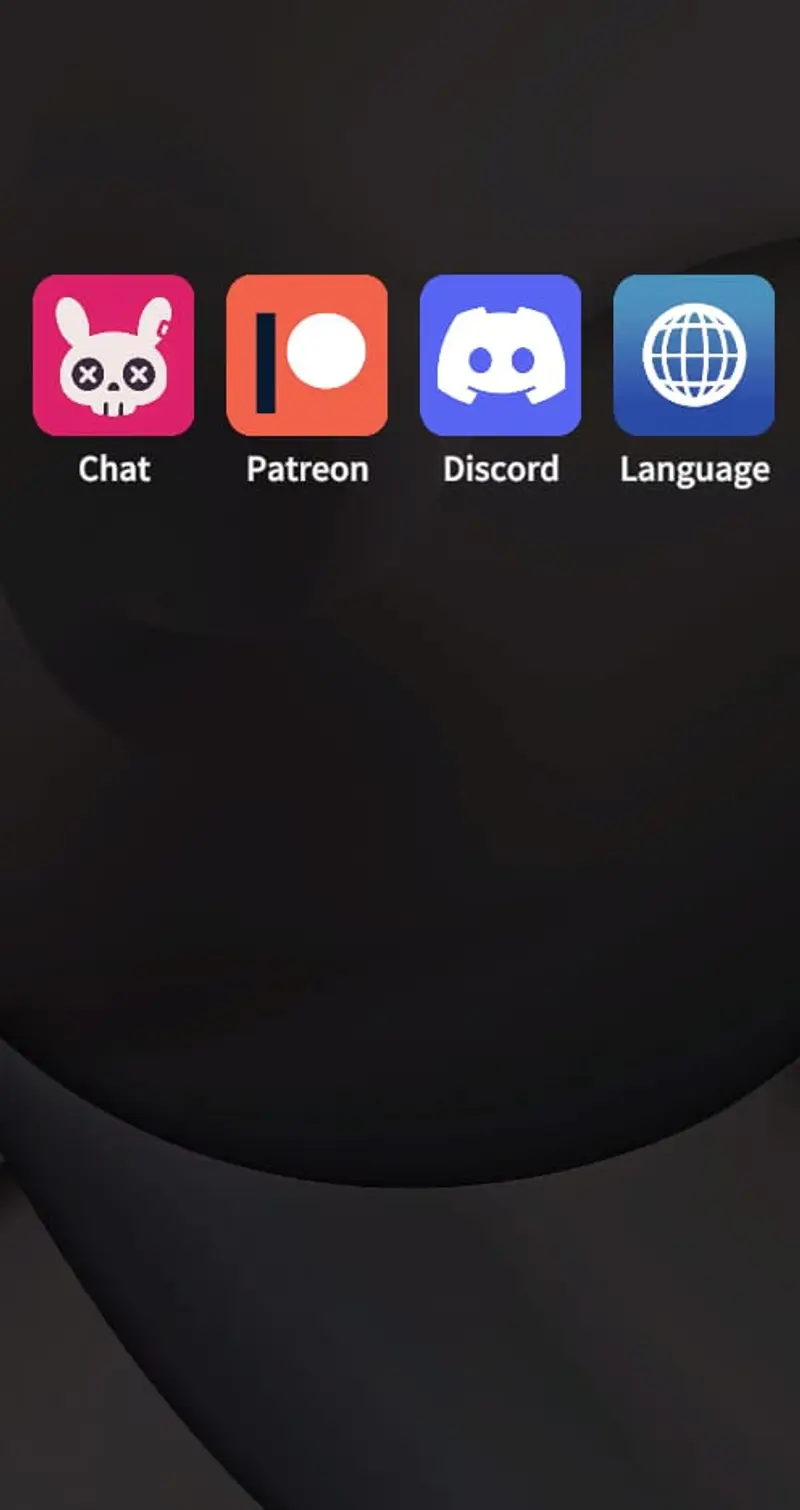Viewport: 800px width, 1510px height.
Task: Open the Discord icon
Action: 500,355
